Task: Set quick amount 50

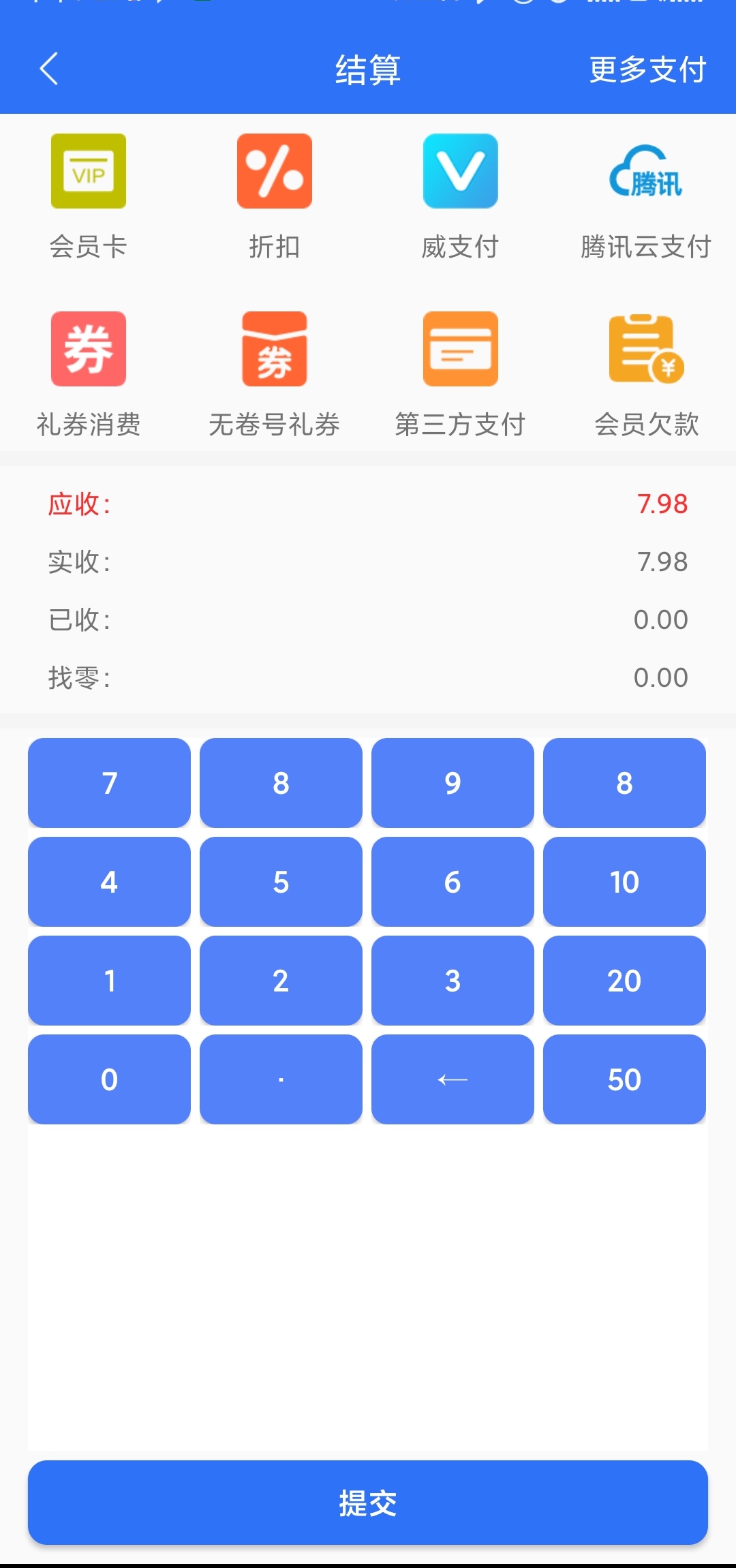Action: pos(624,1079)
